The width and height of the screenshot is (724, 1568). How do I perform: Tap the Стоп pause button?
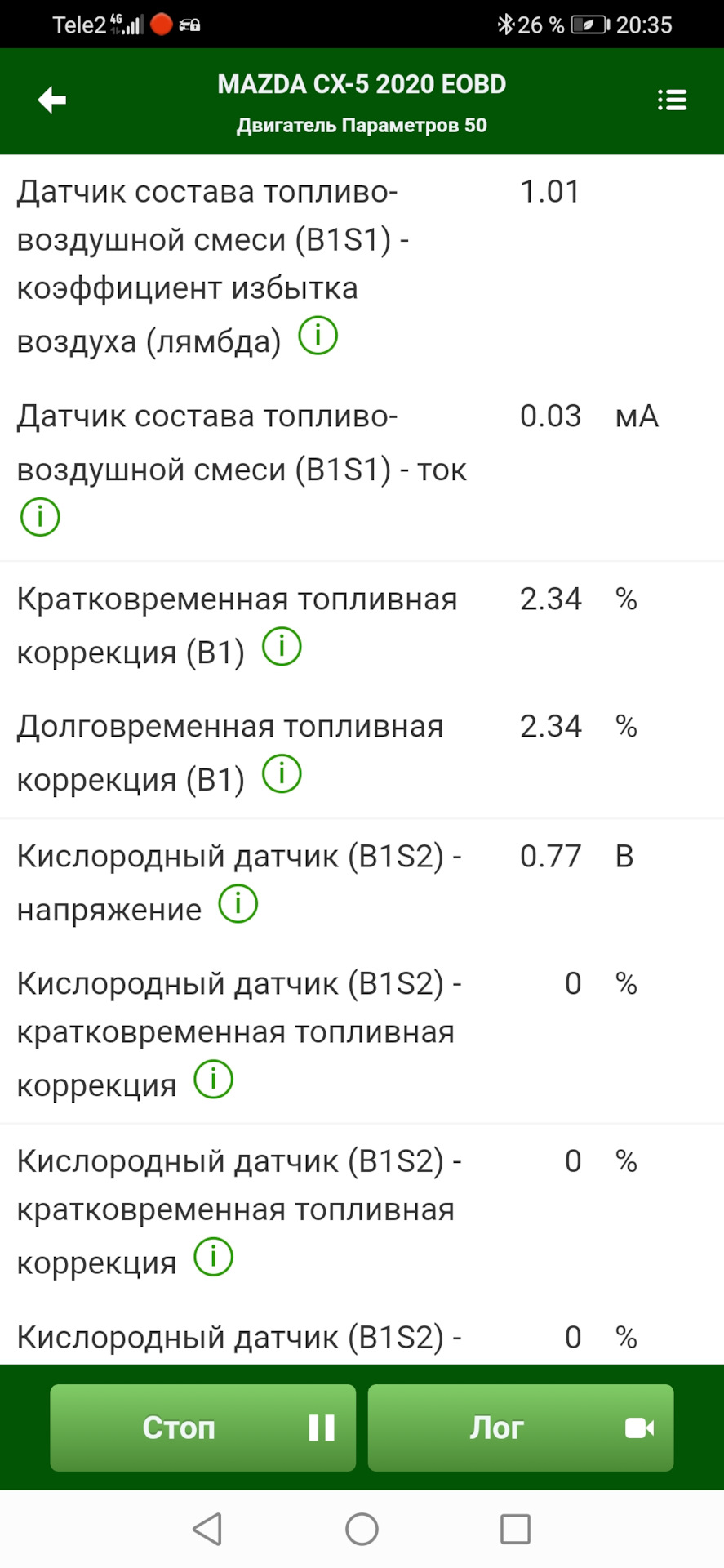[202, 1427]
